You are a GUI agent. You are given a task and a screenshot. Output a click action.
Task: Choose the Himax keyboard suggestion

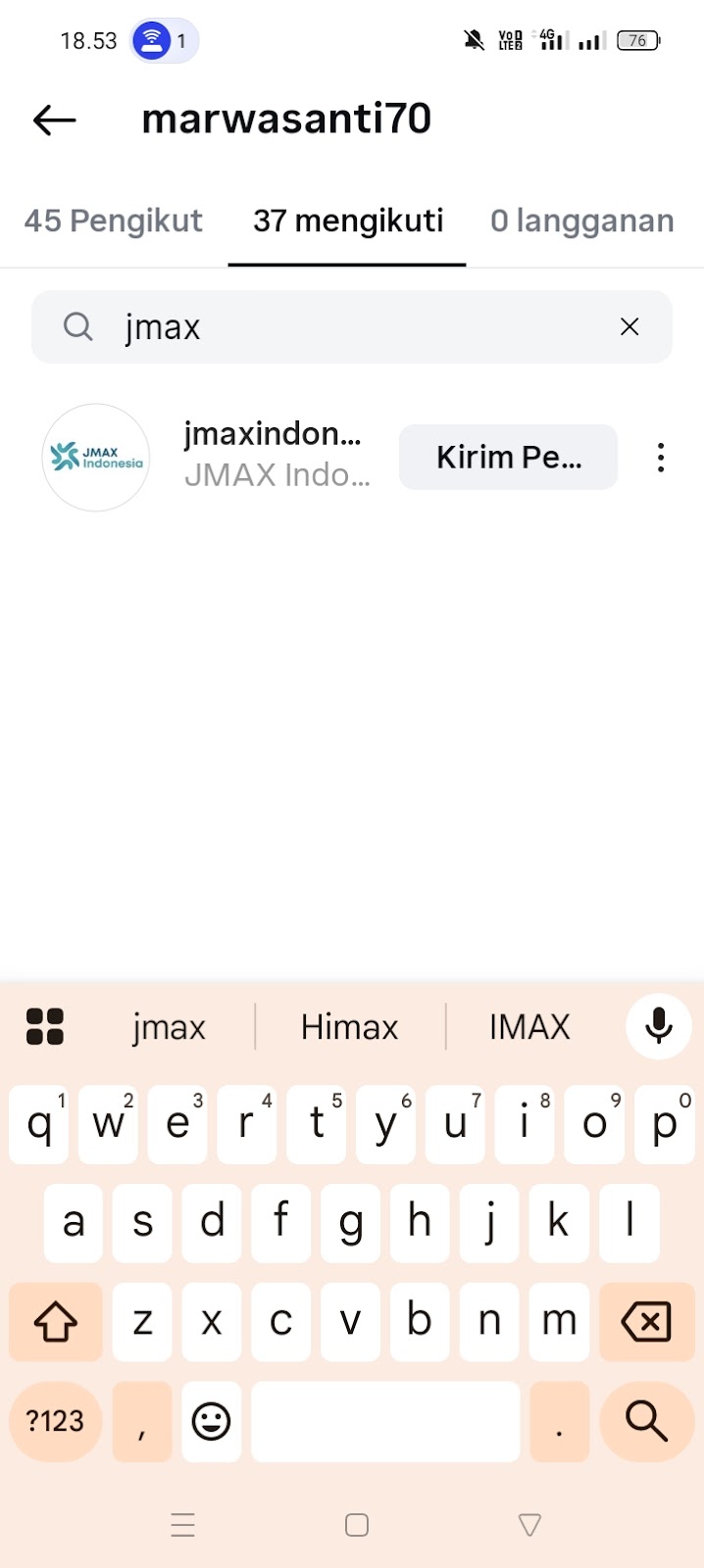tap(349, 1027)
